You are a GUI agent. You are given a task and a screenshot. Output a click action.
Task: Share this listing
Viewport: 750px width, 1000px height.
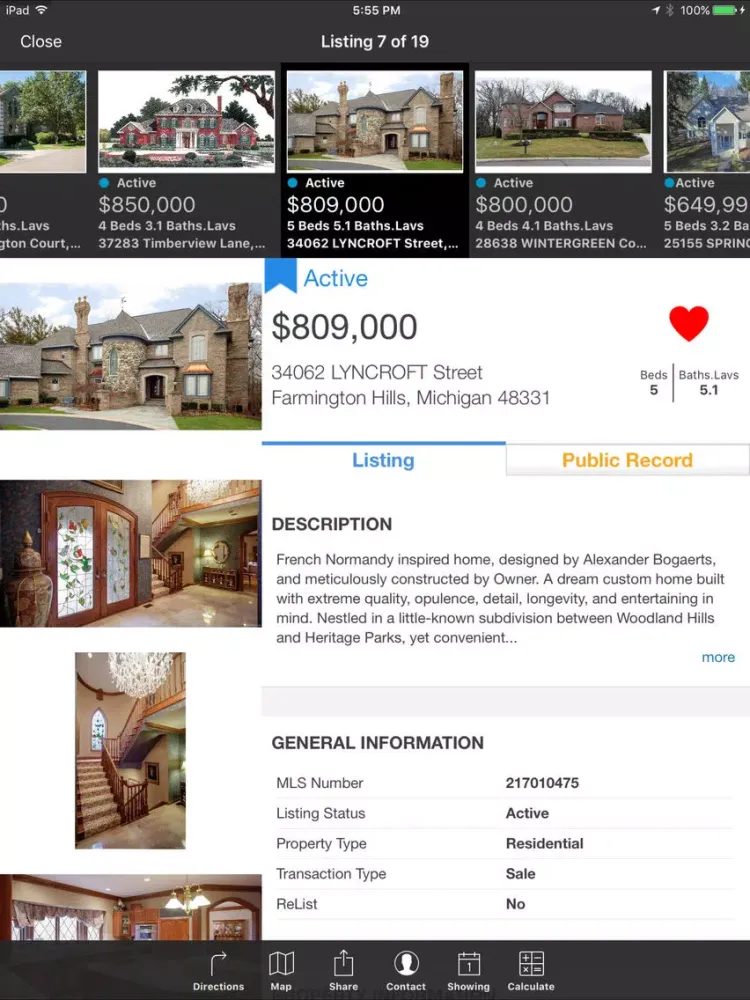click(343, 971)
